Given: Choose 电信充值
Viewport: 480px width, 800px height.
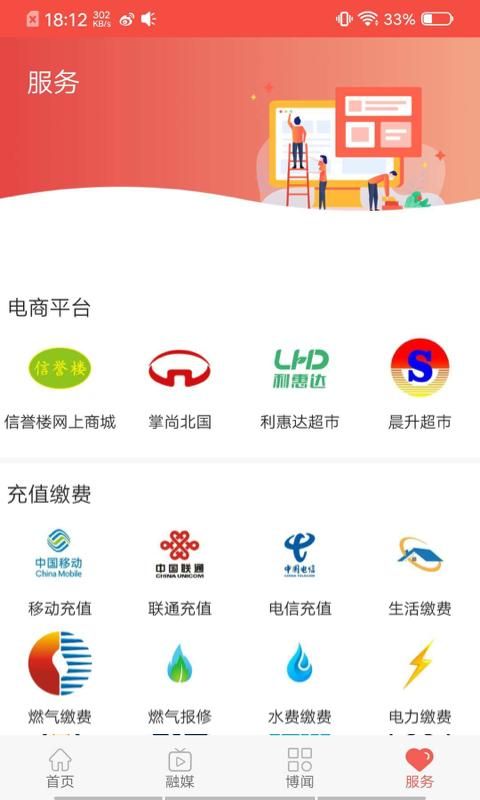Looking at the screenshot, I should click(x=299, y=572).
